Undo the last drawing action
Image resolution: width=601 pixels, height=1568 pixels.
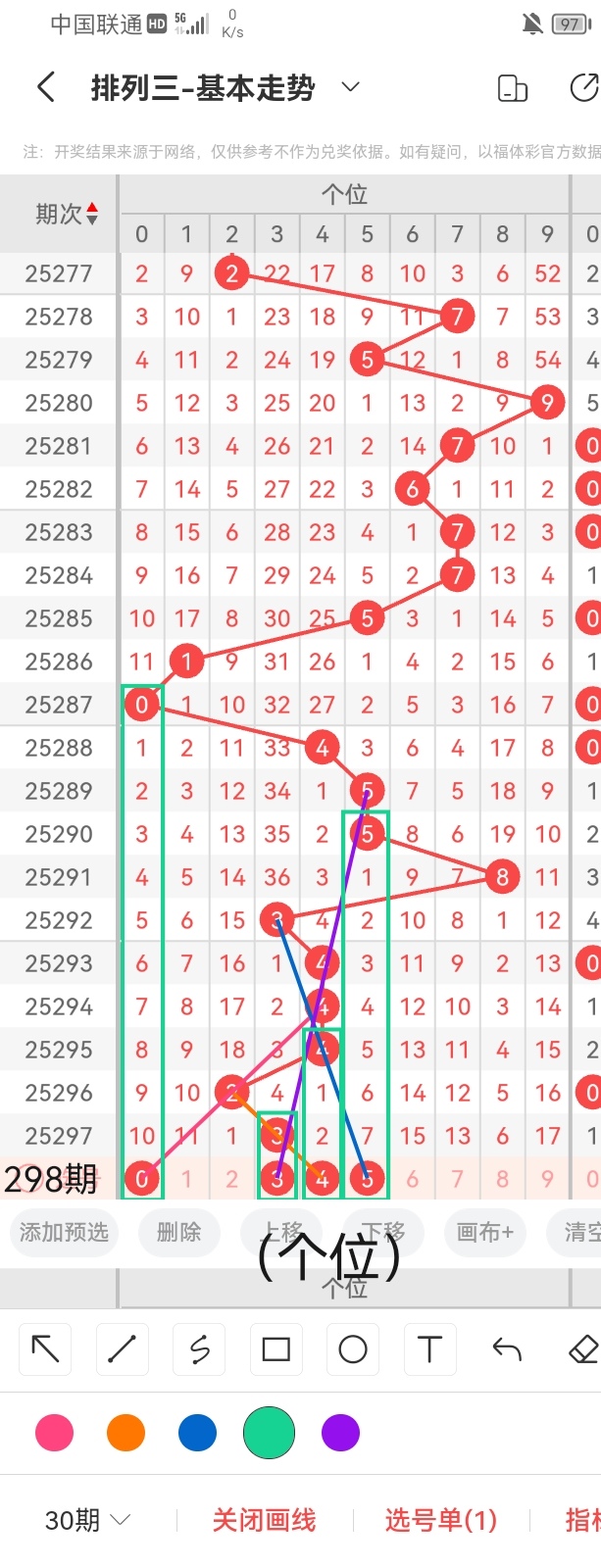pyautogui.click(x=507, y=1349)
